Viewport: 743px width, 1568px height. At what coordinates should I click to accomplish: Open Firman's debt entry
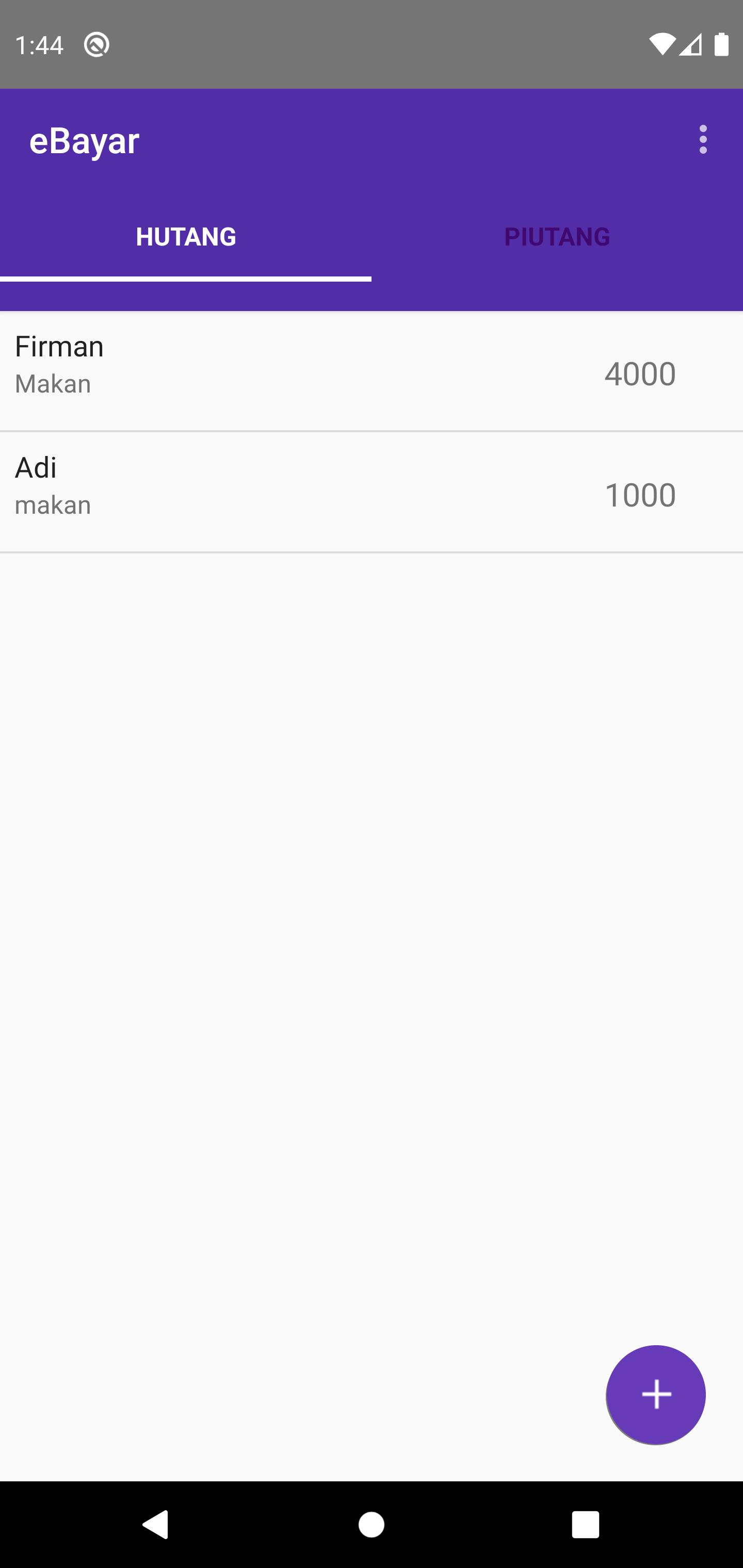coord(371,371)
